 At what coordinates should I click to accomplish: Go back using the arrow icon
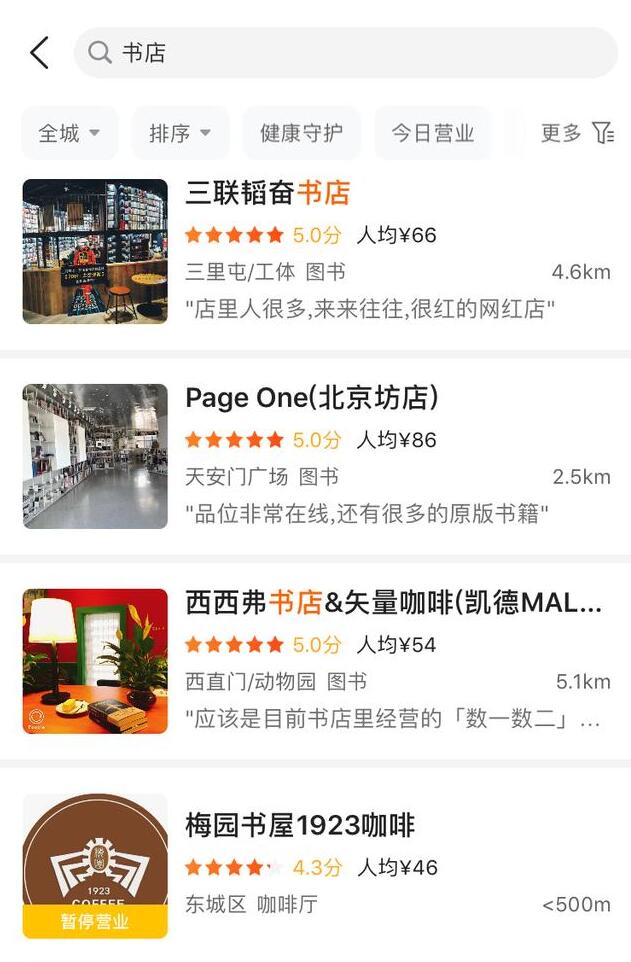39,53
